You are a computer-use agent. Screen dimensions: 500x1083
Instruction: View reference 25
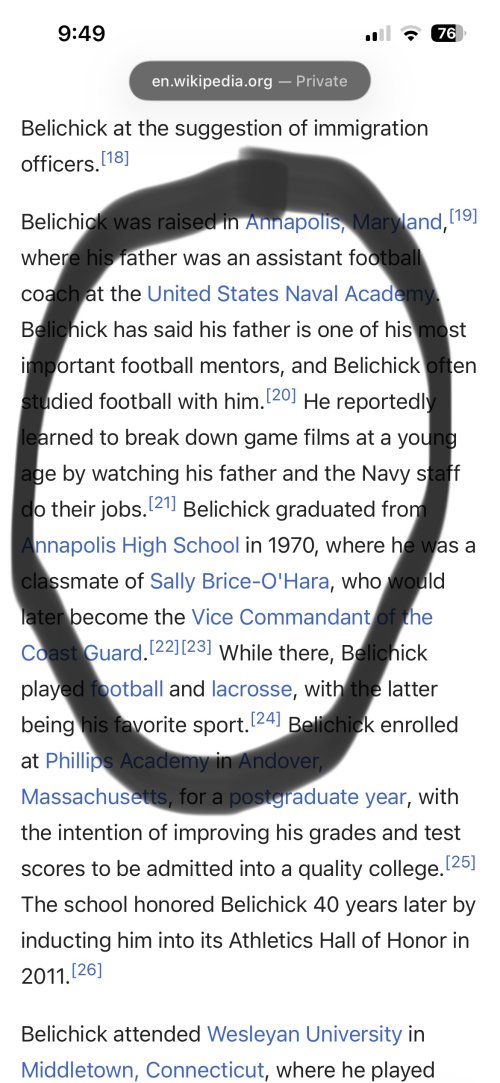coord(461,863)
